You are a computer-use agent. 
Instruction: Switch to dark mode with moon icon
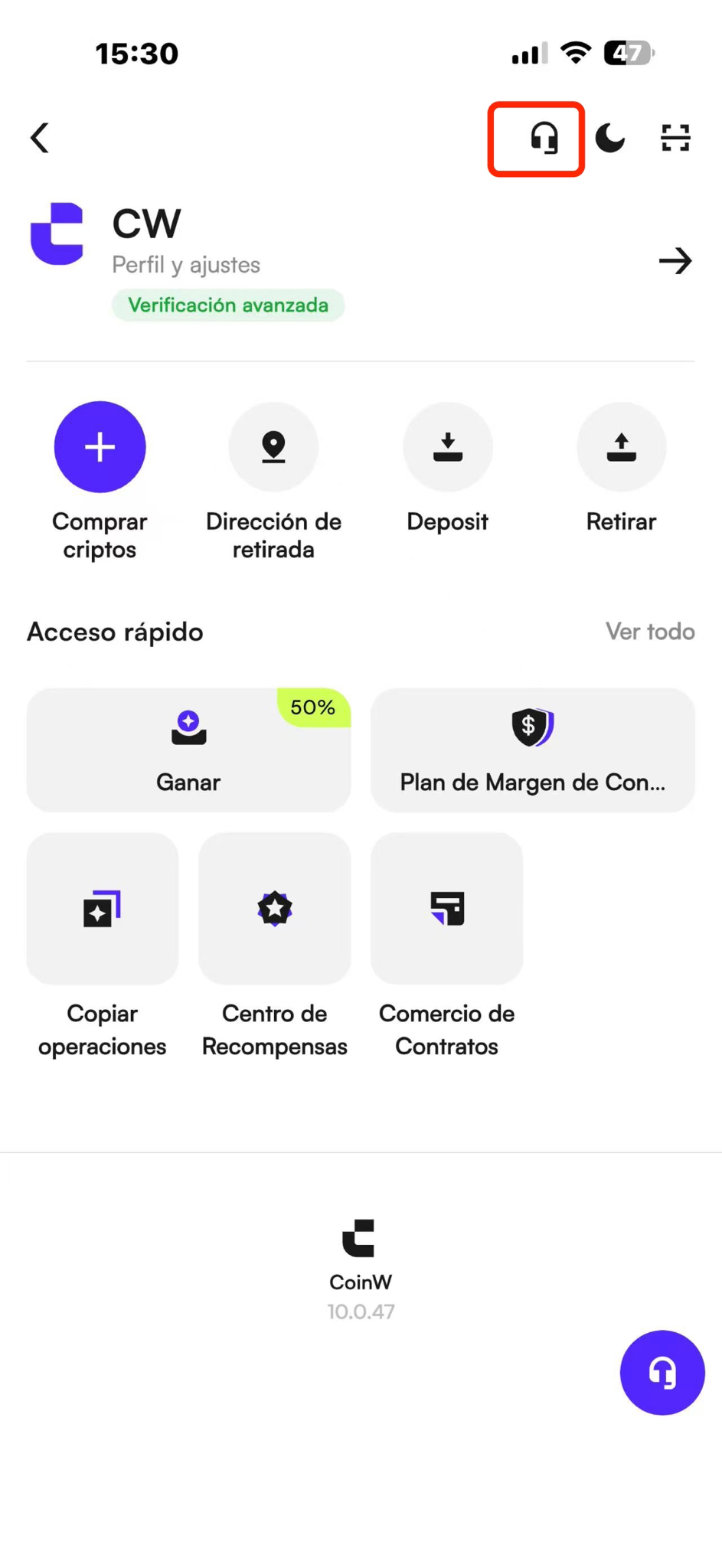click(610, 138)
